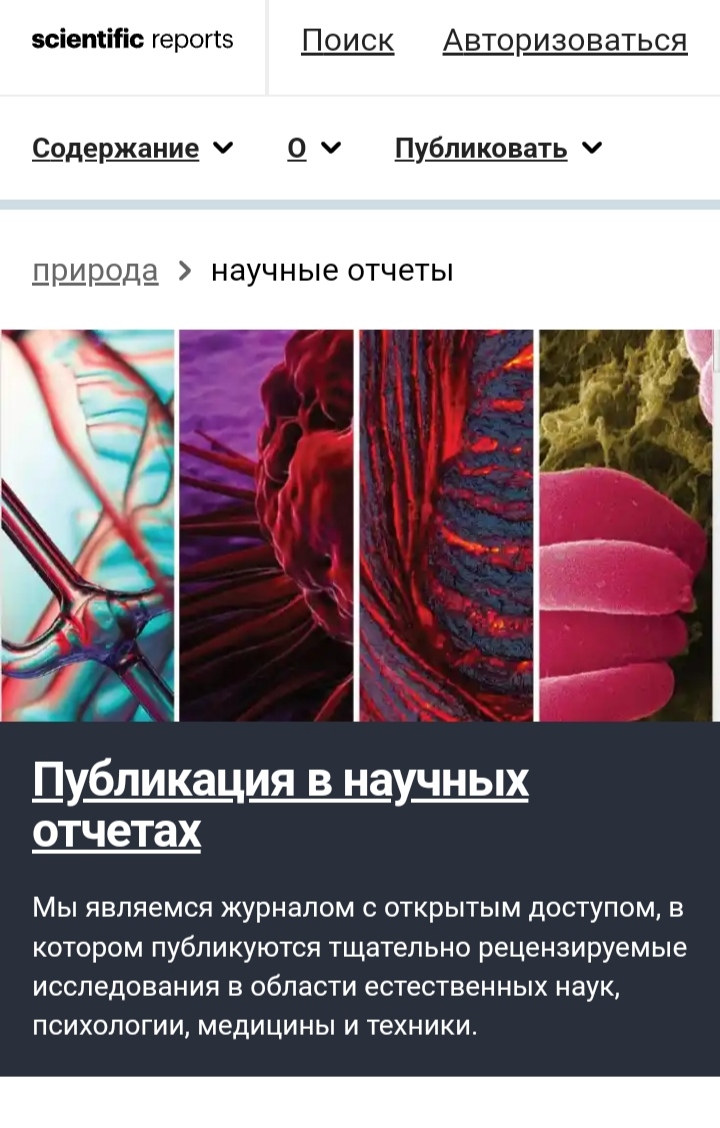The height and width of the screenshot is (1128, 720).
Task: Expand the Содержание dropdown menu
Action: coord(132,149)
